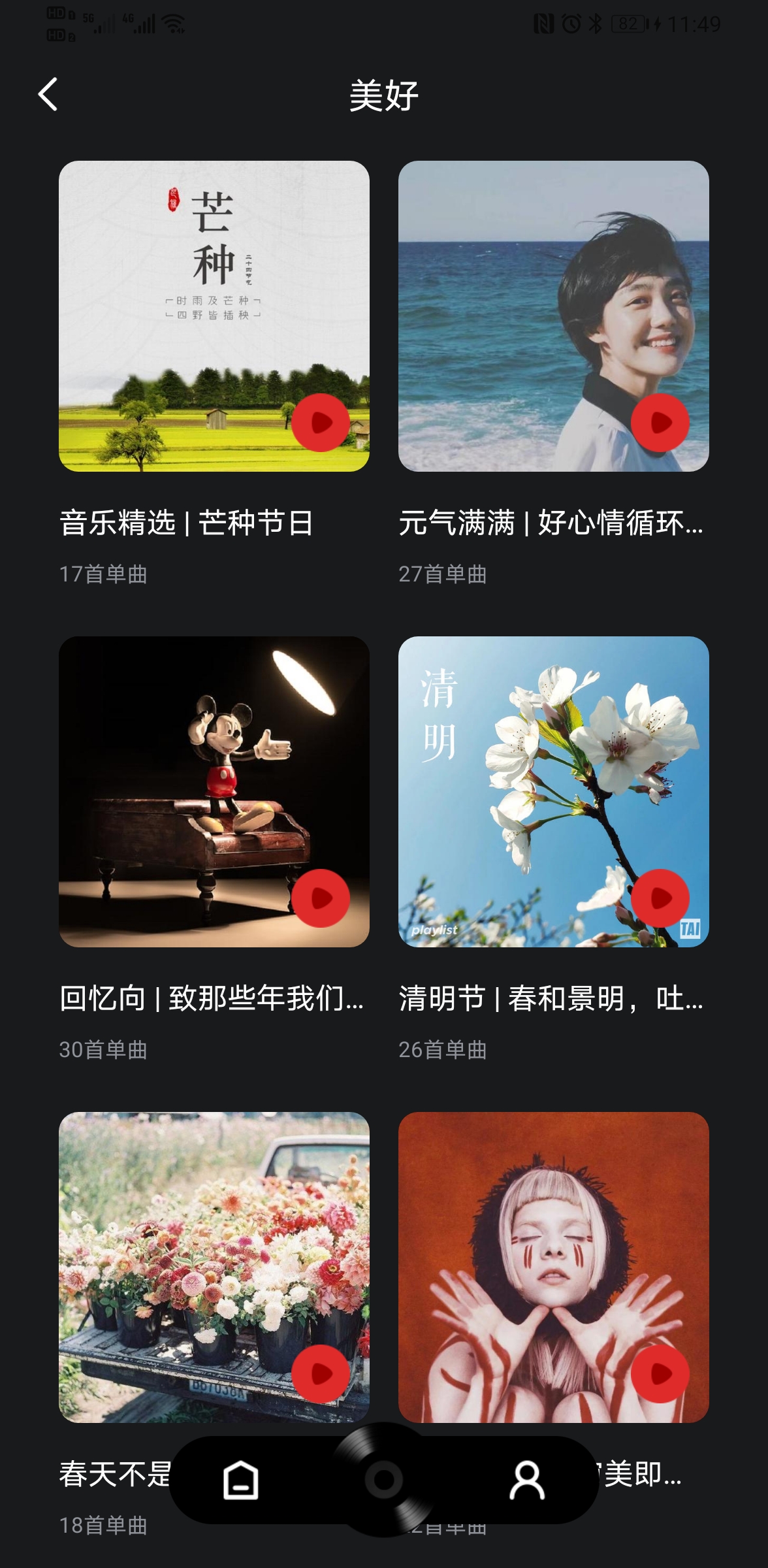Open the 美好 page title
The image size is (768, 1568).
pos(384,95)
